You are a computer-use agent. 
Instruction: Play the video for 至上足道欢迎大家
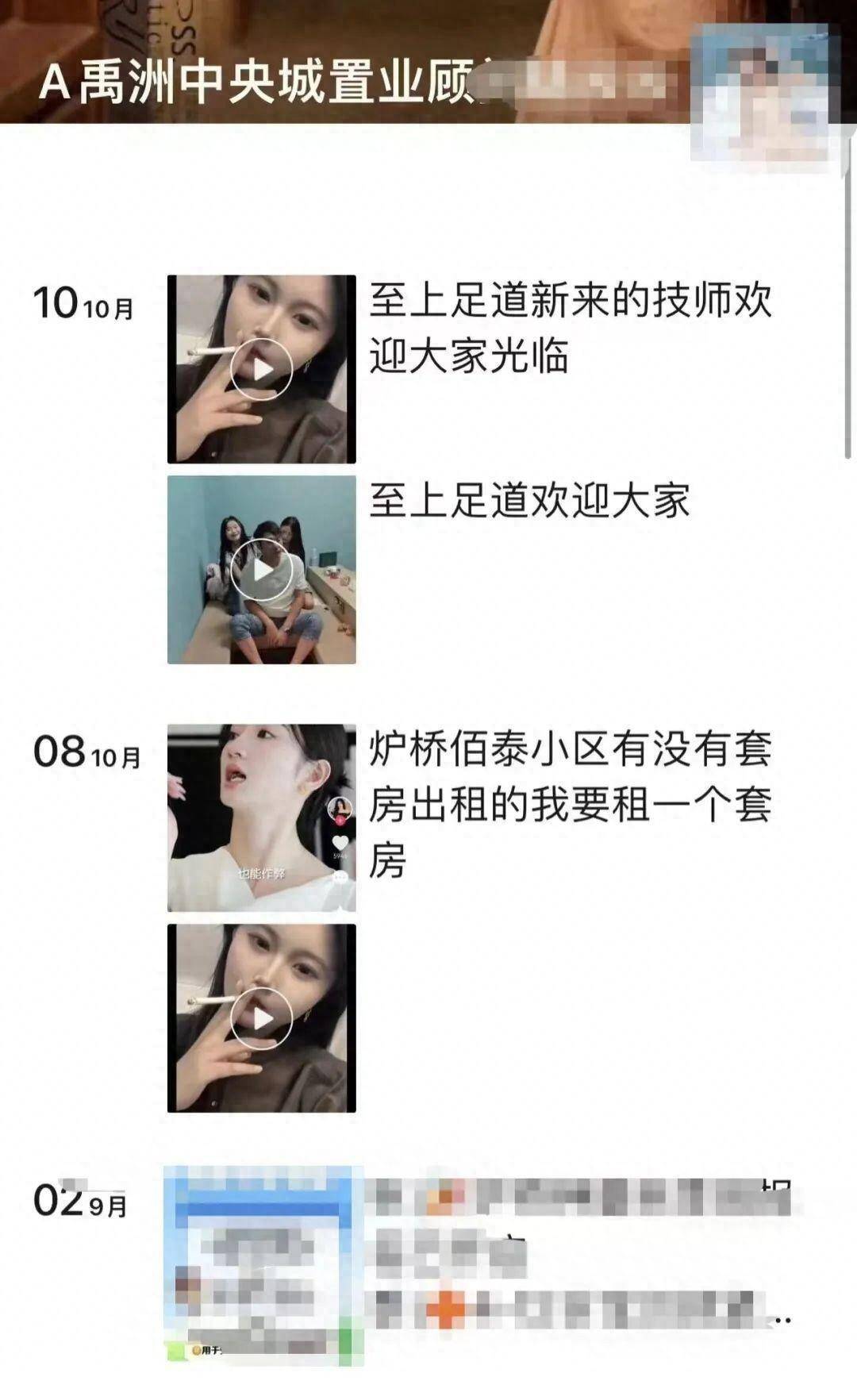click(x=261, y=570)
